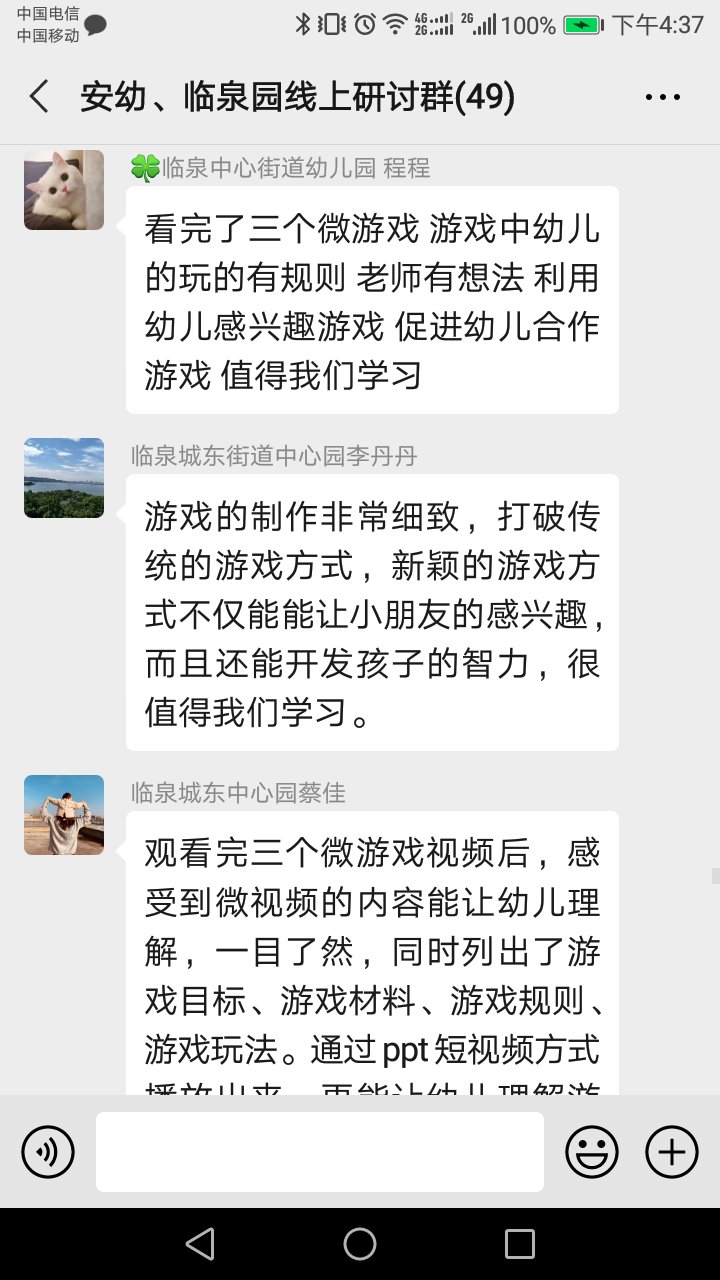Focus the message text field

(x=320, y=1152)
